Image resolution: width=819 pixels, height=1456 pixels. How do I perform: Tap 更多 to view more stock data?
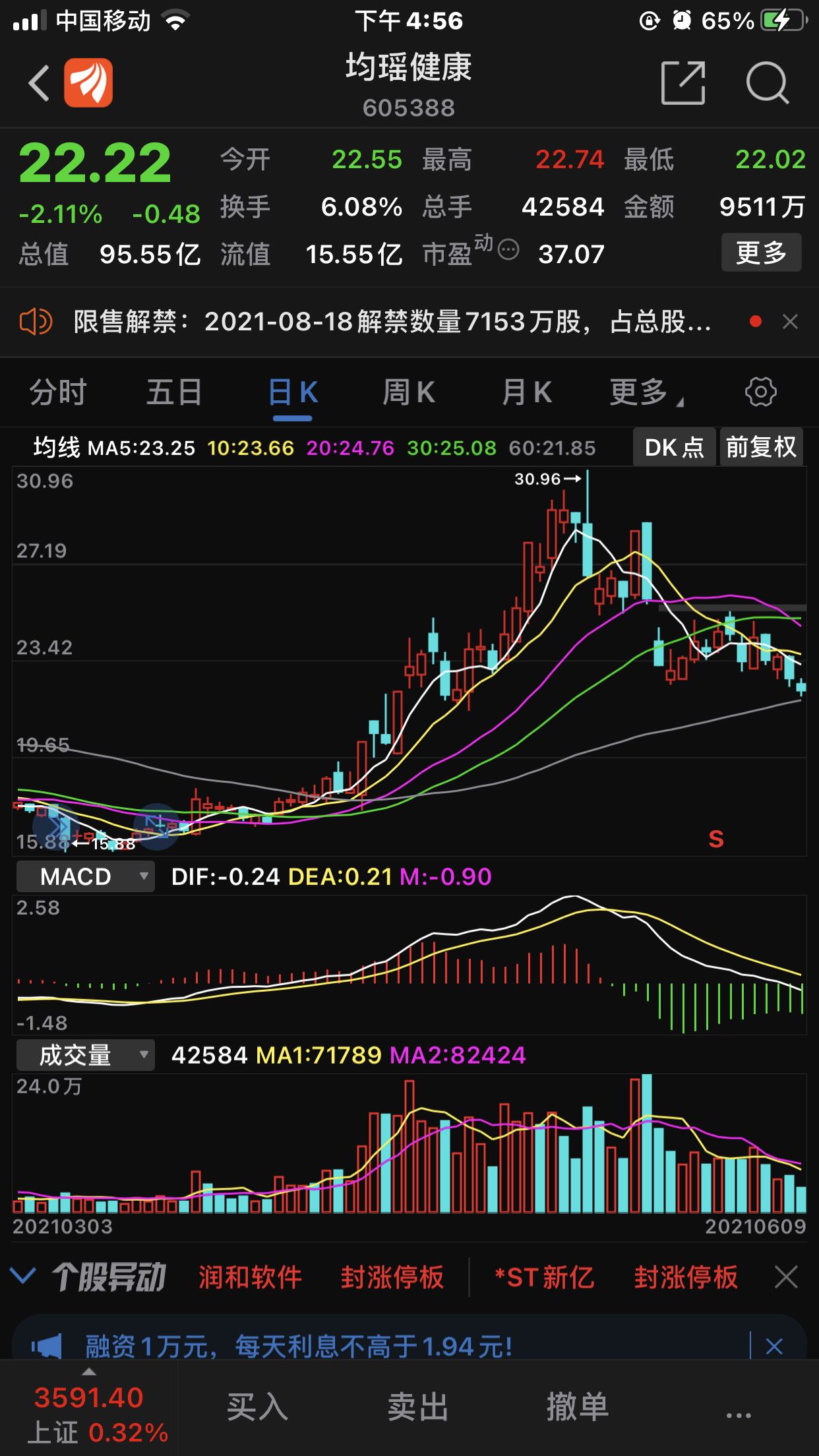(761, 253)
